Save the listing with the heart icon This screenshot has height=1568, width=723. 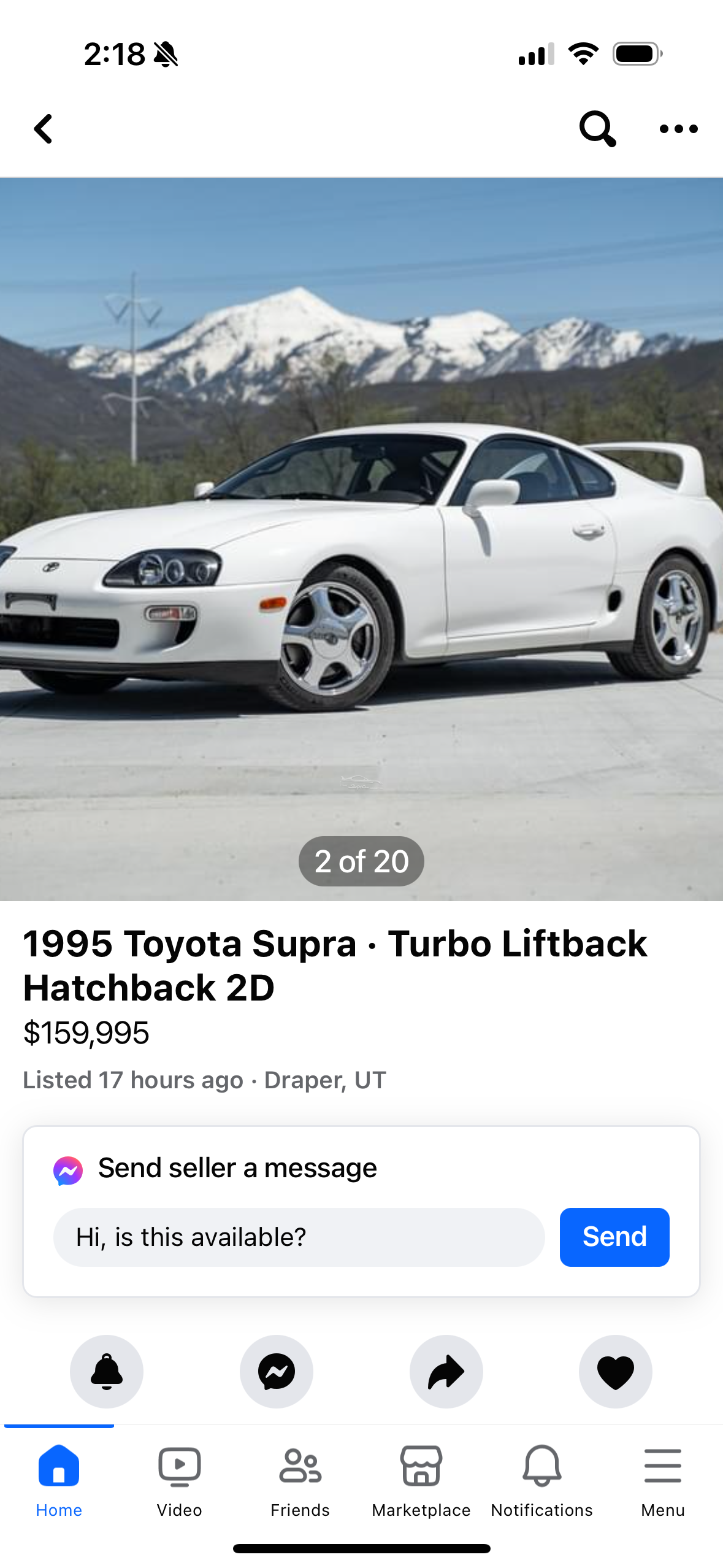615,1371
